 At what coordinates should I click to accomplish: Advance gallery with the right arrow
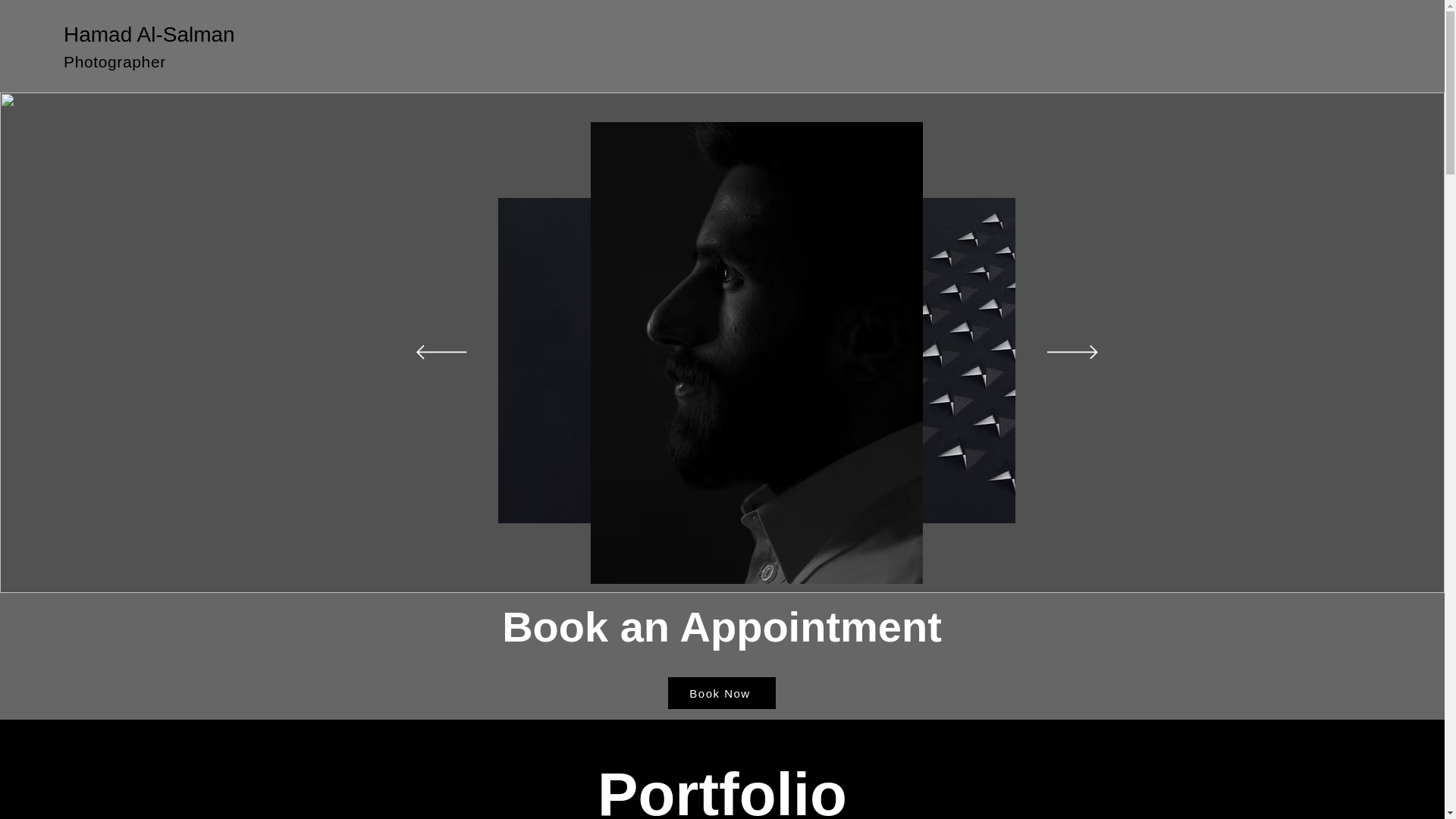click(x=1072, y=352)
